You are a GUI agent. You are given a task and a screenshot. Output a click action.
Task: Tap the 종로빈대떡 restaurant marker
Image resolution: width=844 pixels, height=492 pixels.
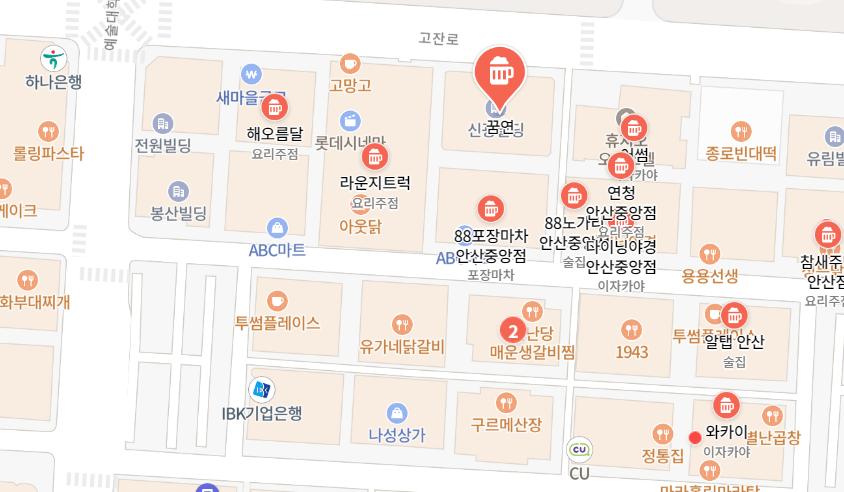point(740,130)
